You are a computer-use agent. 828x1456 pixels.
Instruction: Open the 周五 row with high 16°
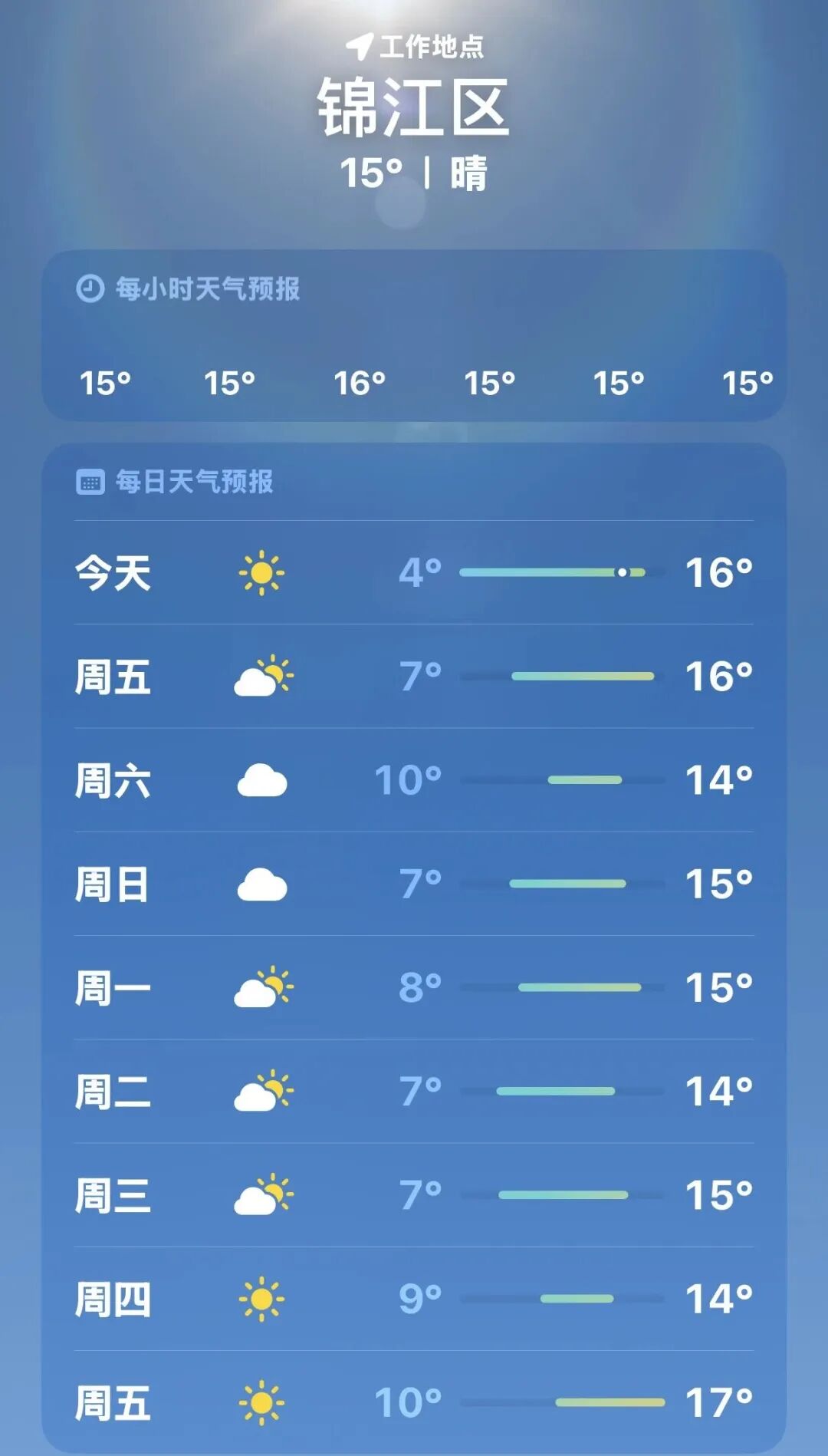pos(414,676)
